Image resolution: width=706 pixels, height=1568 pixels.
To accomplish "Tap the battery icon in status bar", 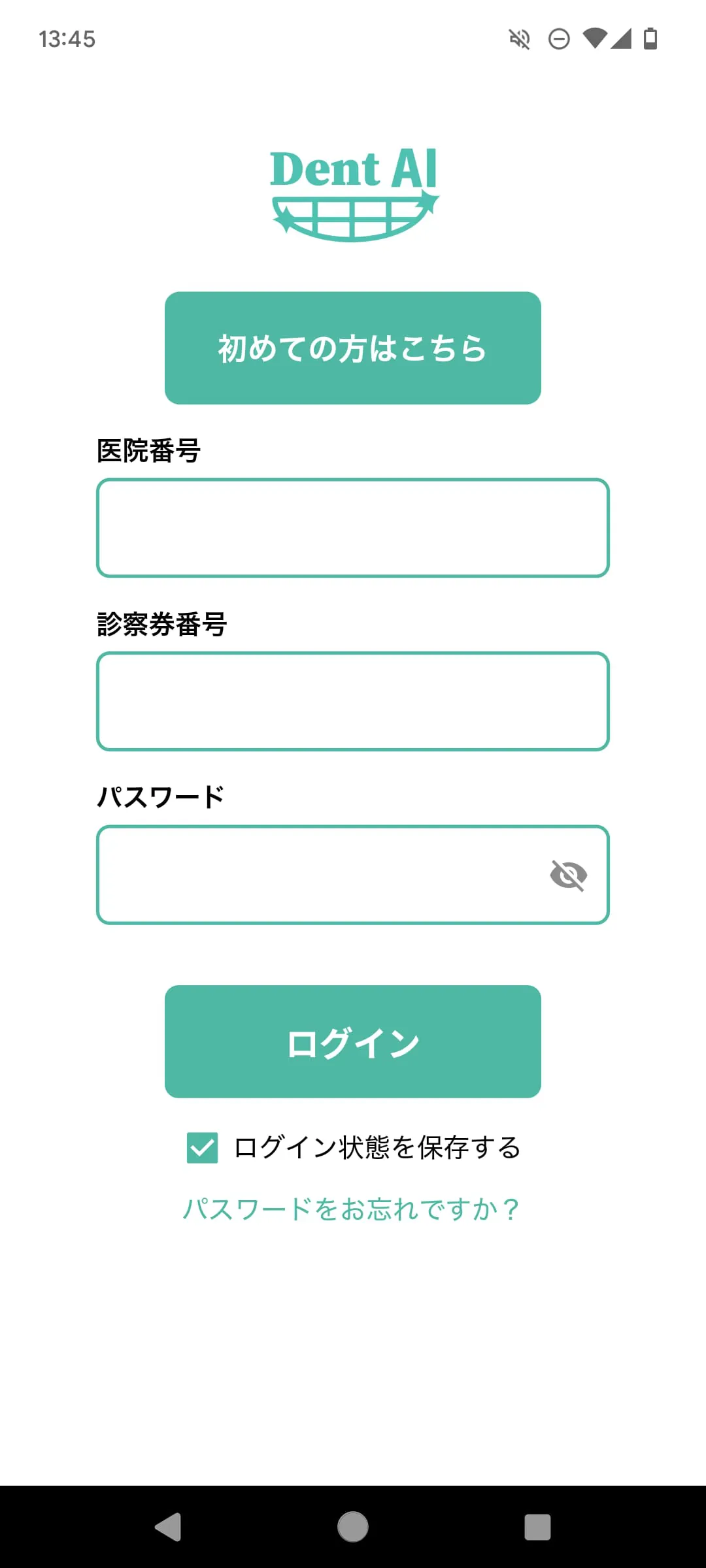I will pos(652,40).
